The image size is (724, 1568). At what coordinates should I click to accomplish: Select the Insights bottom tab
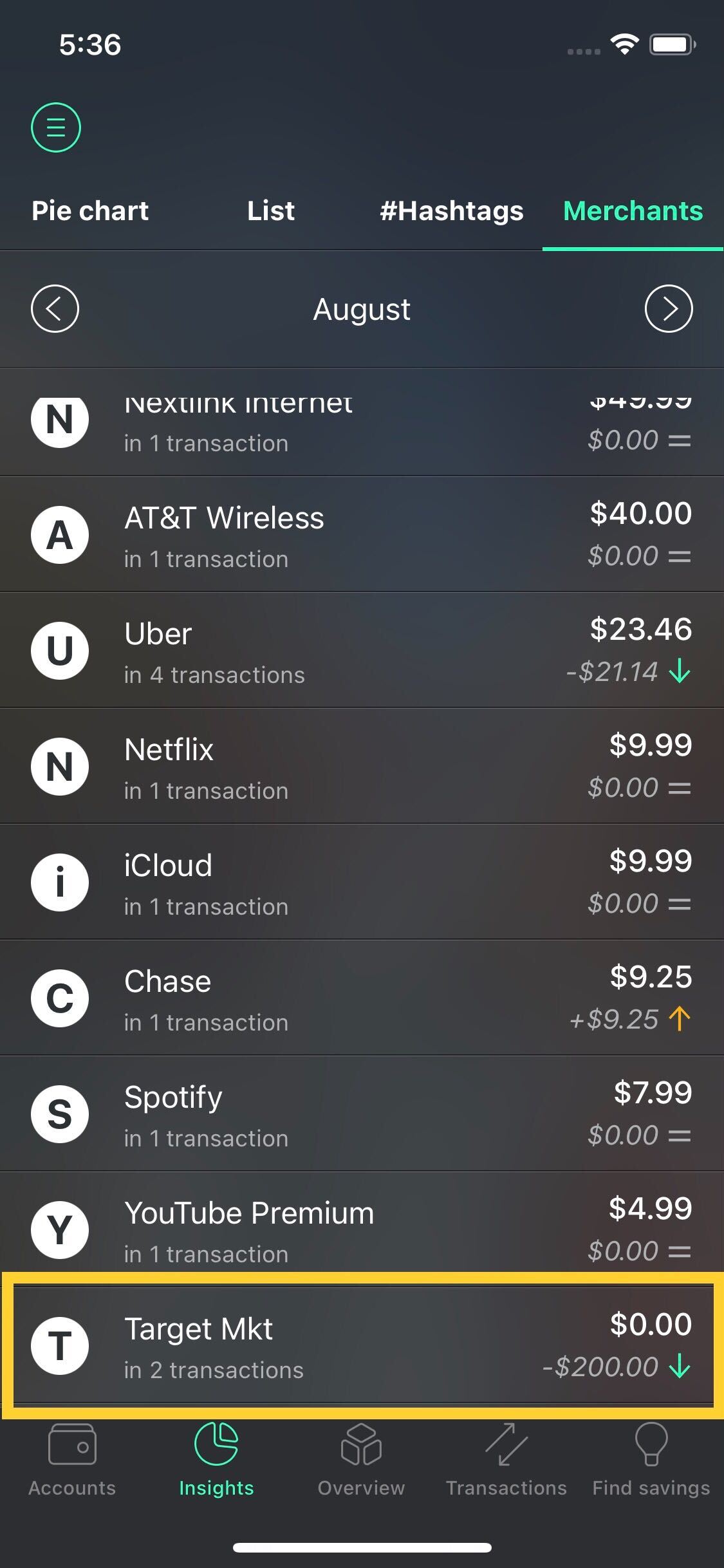pyautogui.click(x=217, y=1460)
